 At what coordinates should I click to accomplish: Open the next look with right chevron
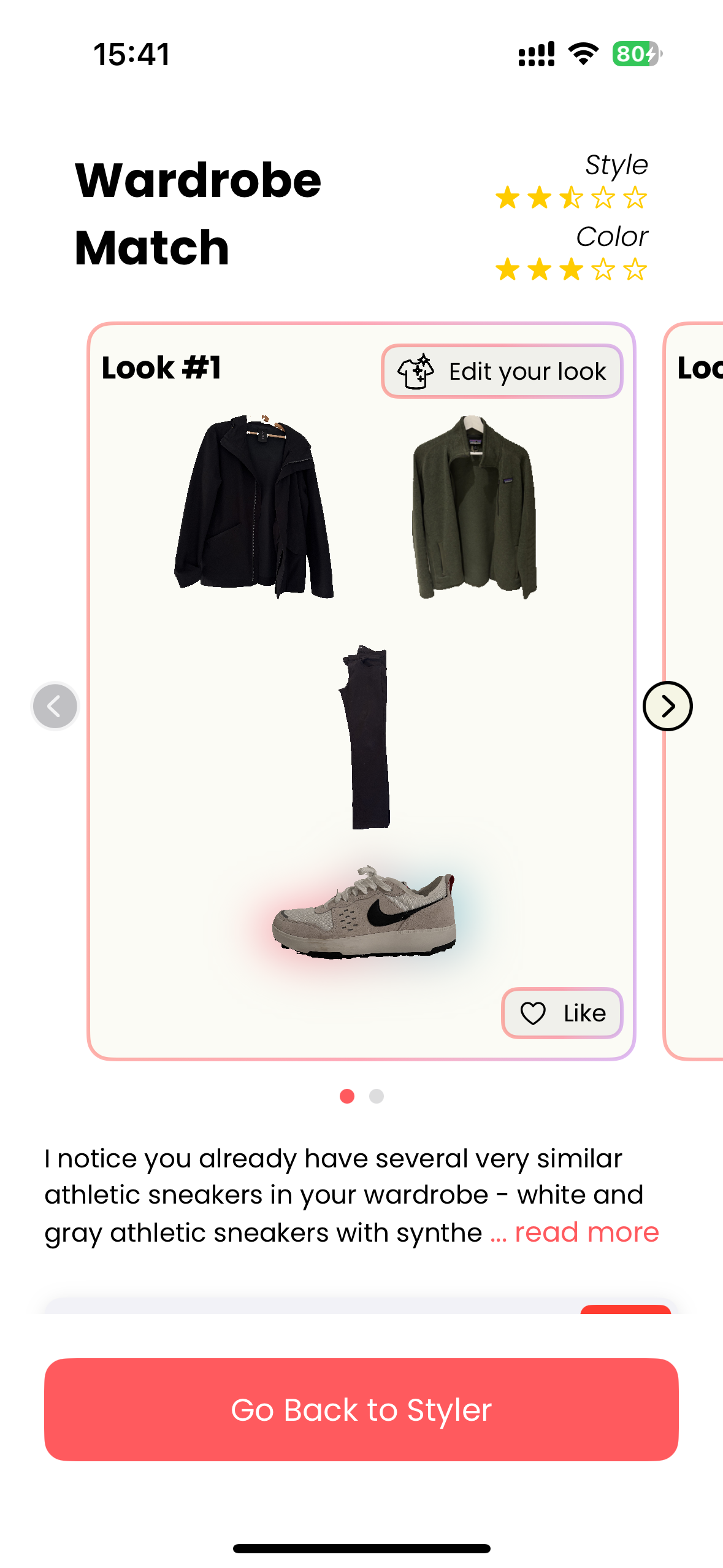pos(667,706)
